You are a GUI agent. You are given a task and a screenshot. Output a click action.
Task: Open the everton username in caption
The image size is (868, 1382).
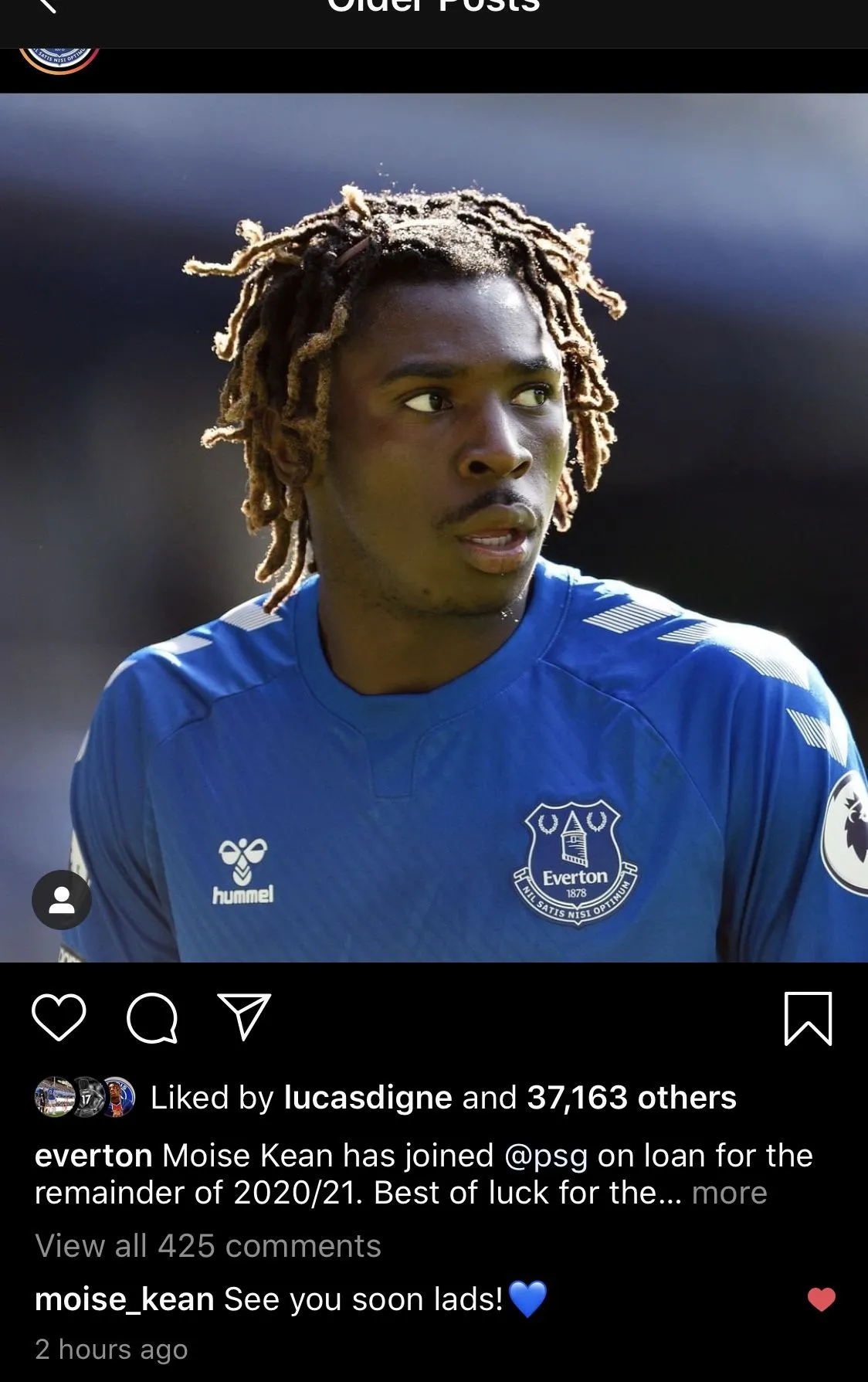[x=93, y=1156]
